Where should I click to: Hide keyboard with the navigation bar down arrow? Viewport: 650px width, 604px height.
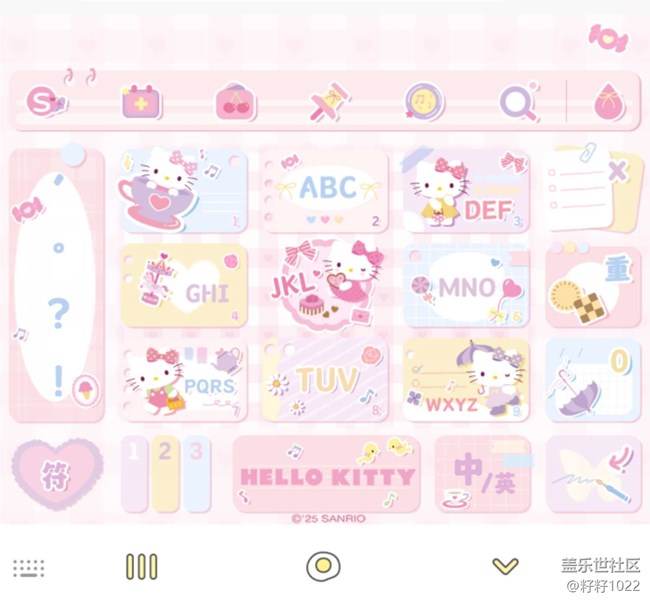(505, 567)
